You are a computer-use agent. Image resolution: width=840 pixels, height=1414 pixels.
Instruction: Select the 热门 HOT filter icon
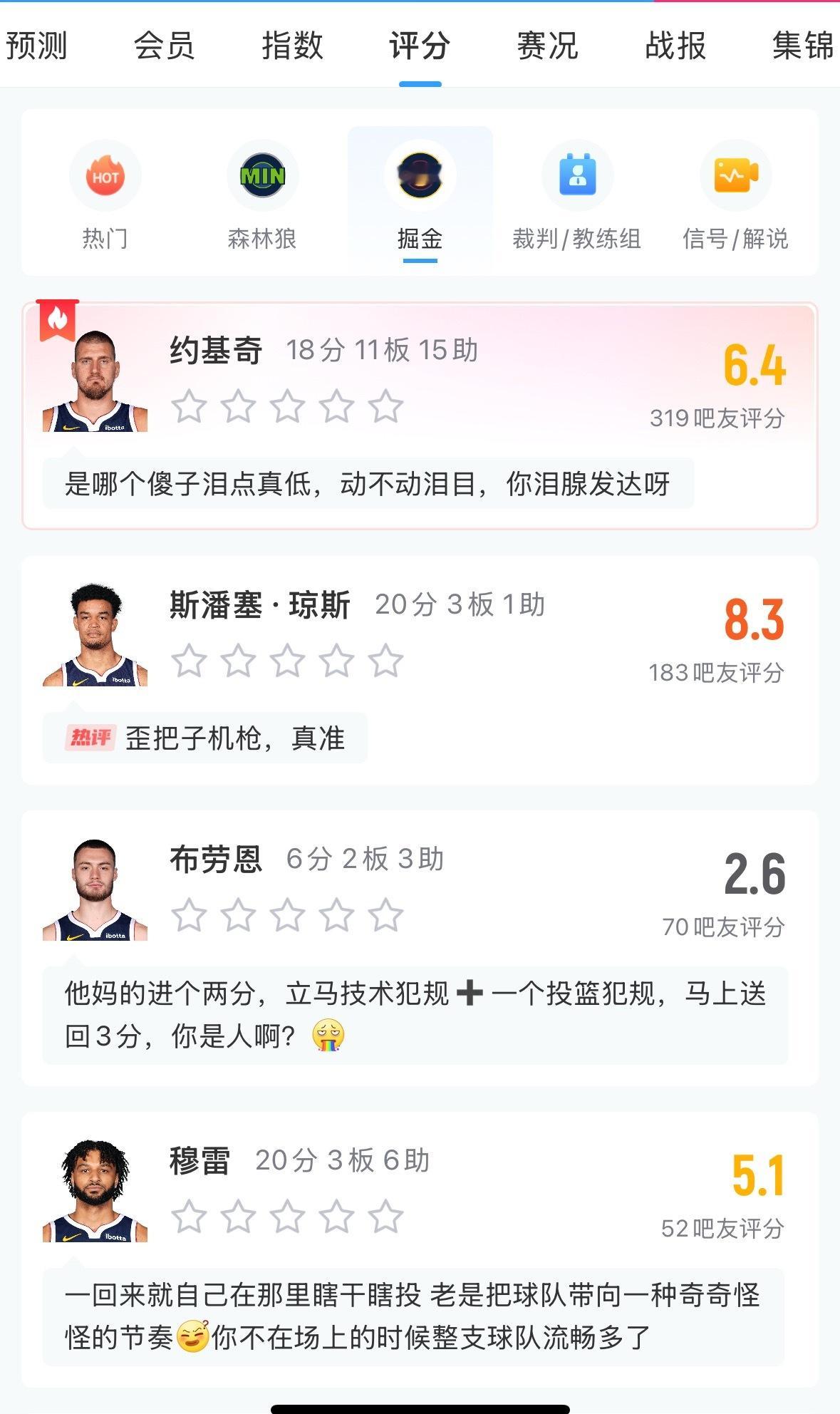(105, 175)
